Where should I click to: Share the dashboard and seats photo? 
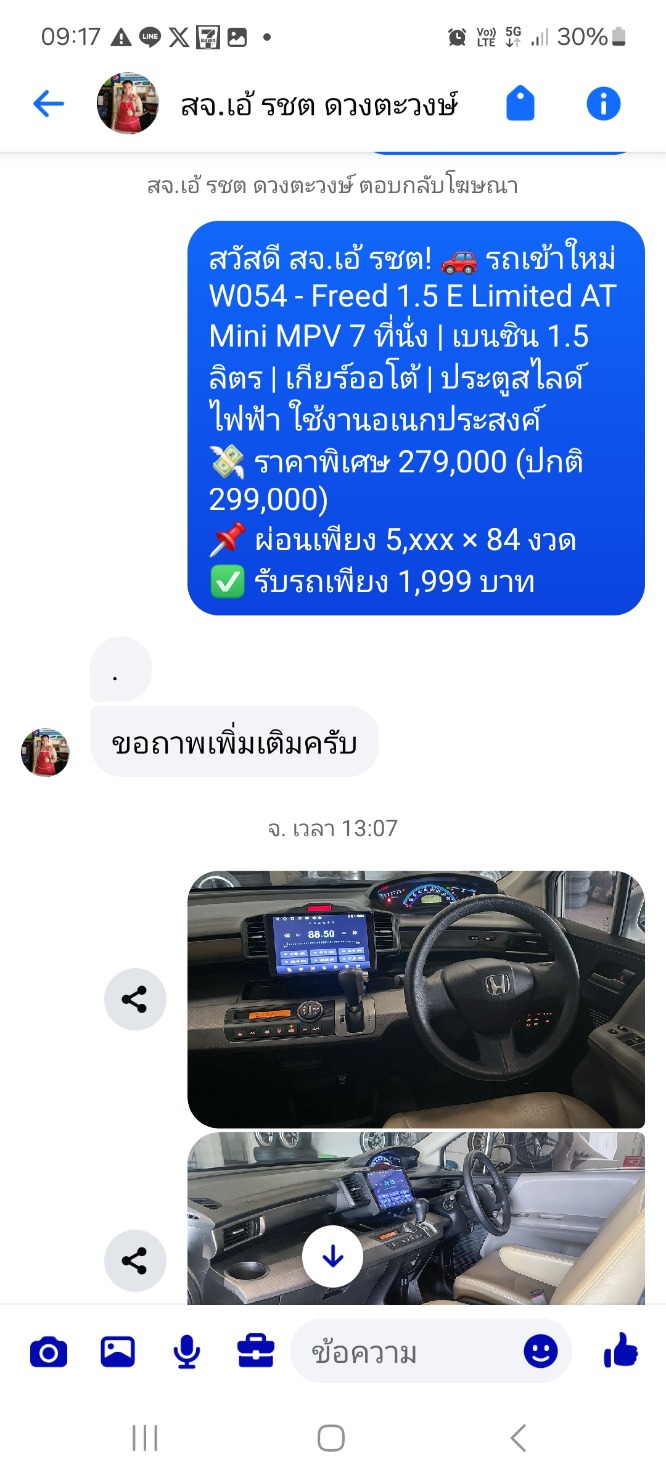point(135,1260)
